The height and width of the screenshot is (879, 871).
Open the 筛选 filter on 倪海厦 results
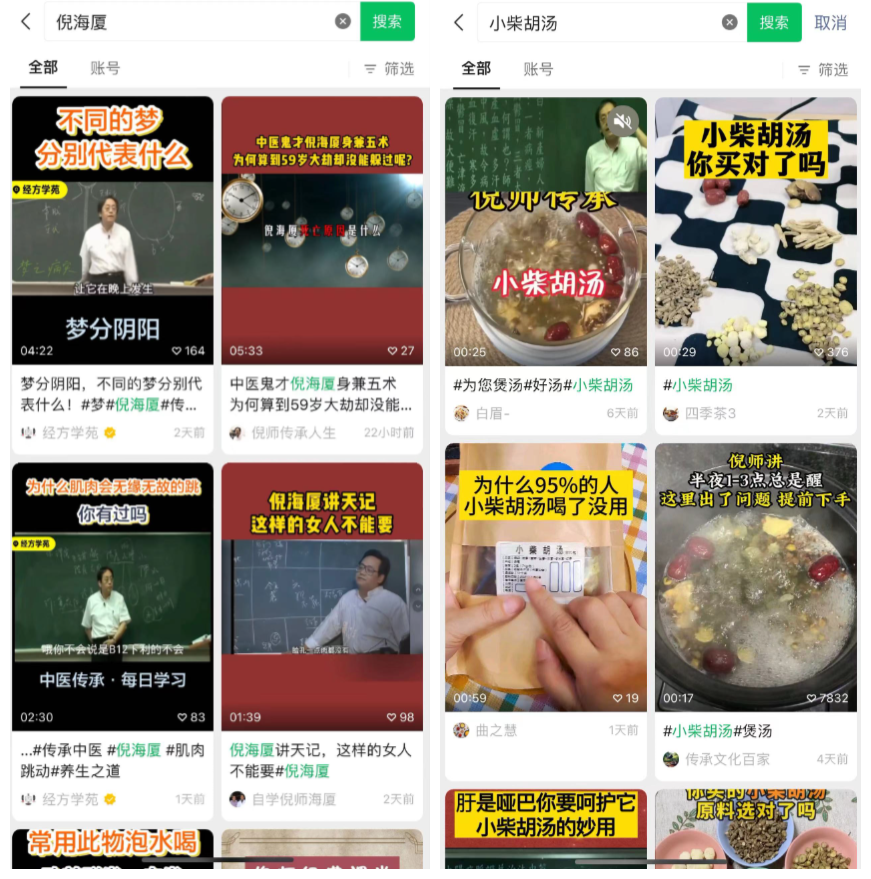click(x=388, y=69)
